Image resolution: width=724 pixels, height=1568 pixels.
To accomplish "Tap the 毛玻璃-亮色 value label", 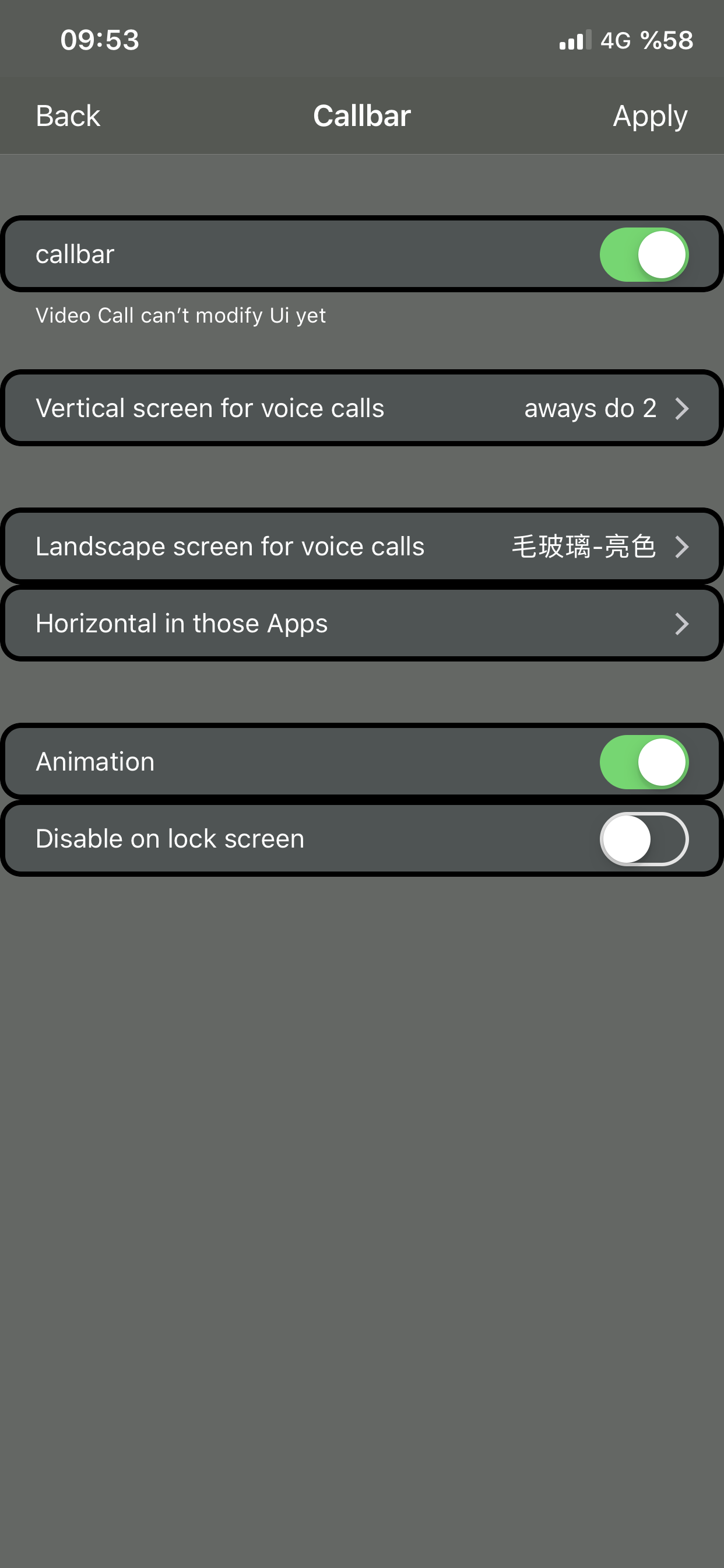I will [x=583, y=546].
